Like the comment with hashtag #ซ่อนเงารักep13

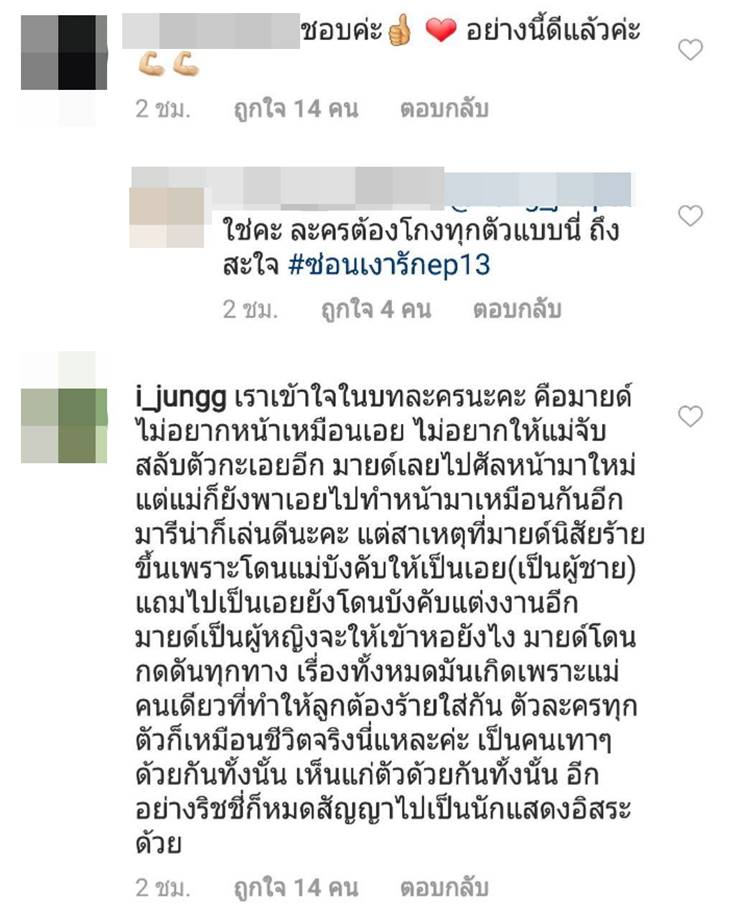click(x=690, y=215)
